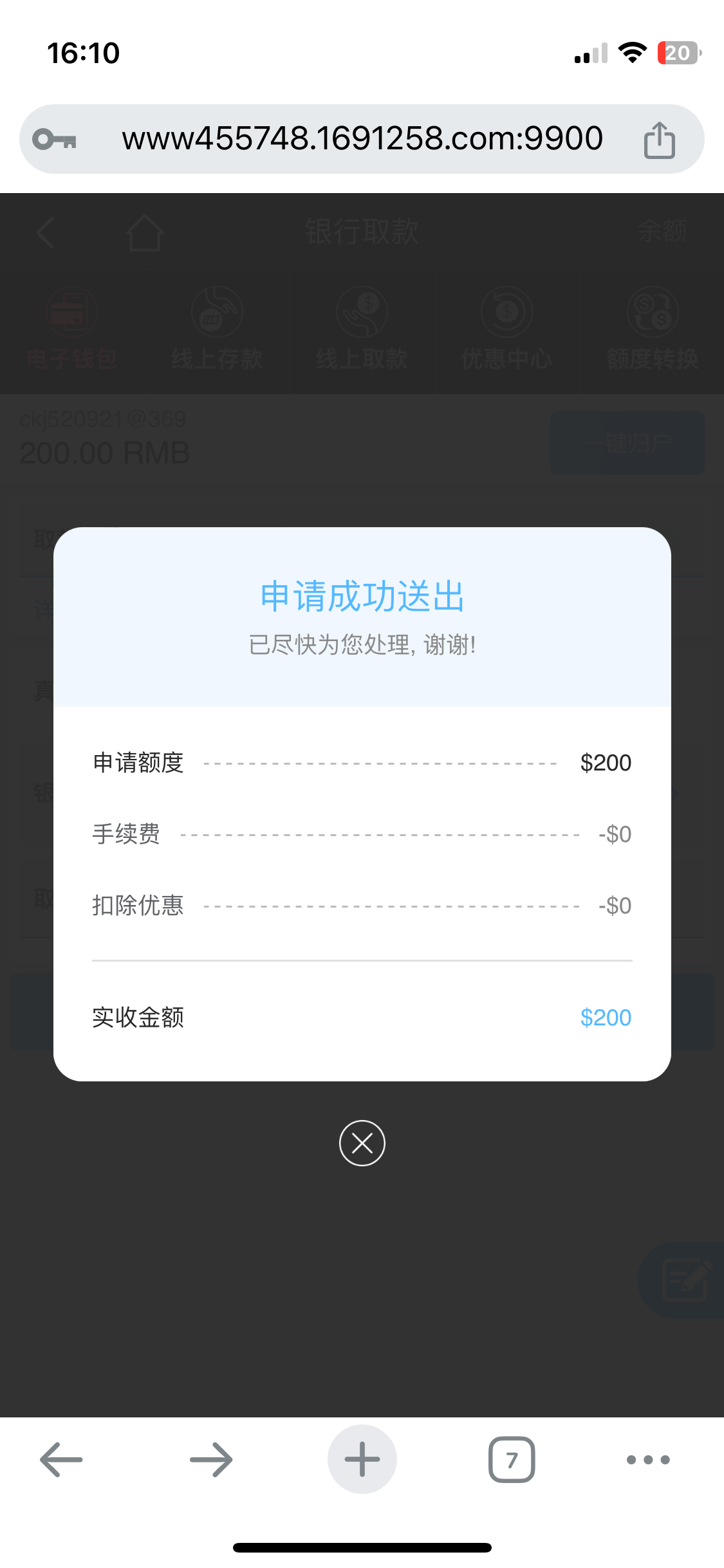Navigate back with the header chevron
The height and width of the screenshot is (1568, 724).
[x=44, y=232]
